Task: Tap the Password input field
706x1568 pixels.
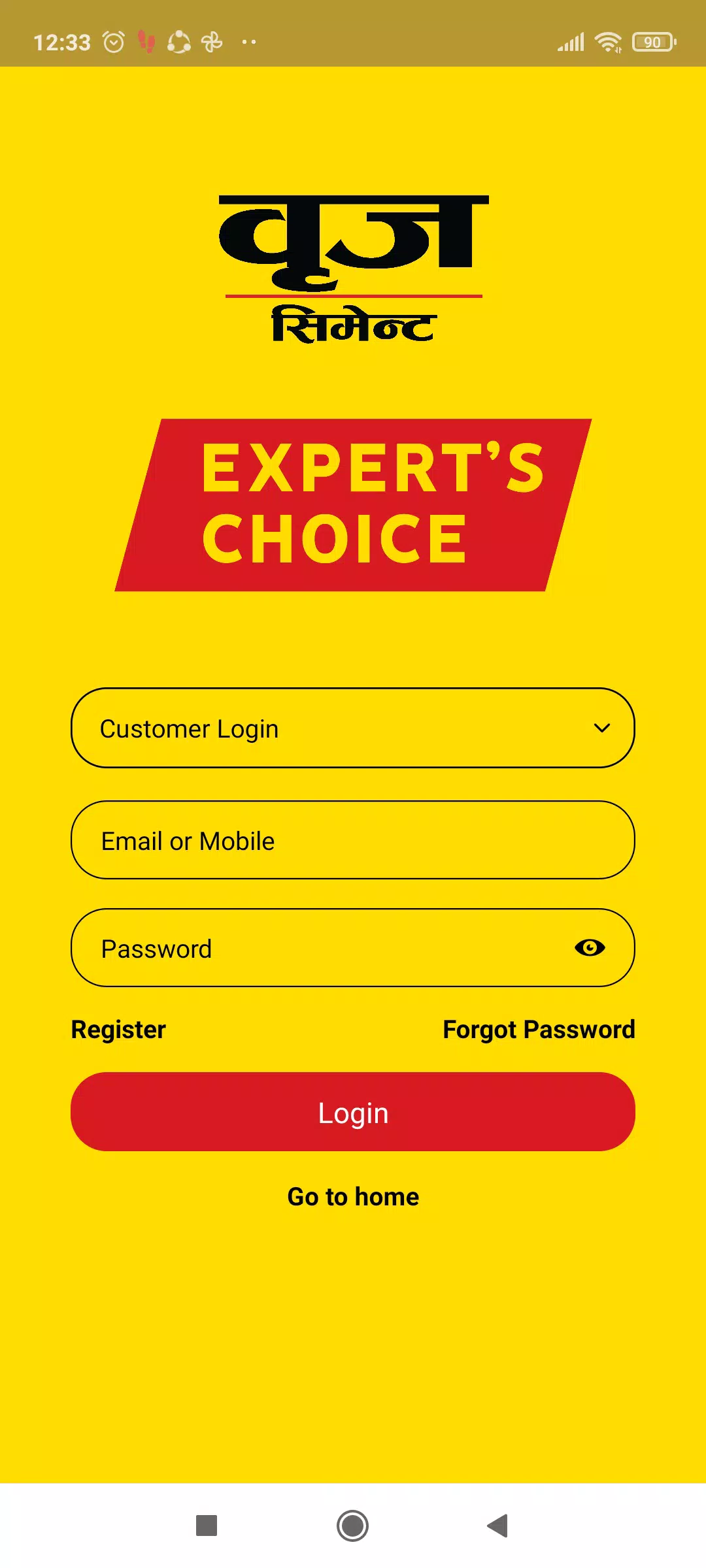Action: click(x=314, y=948)
